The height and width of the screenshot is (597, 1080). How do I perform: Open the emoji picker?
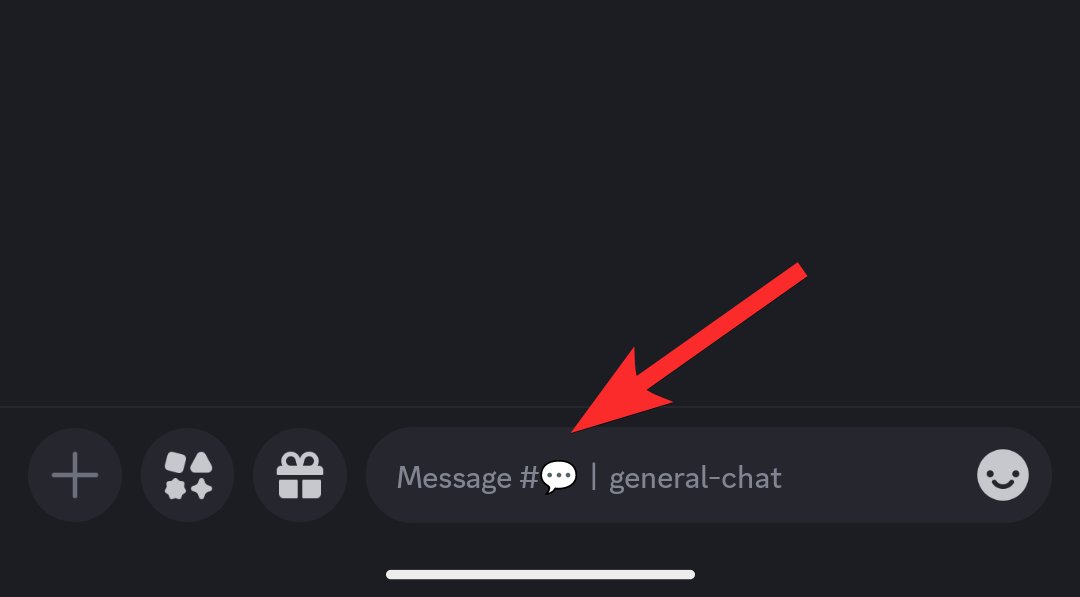1002,475
